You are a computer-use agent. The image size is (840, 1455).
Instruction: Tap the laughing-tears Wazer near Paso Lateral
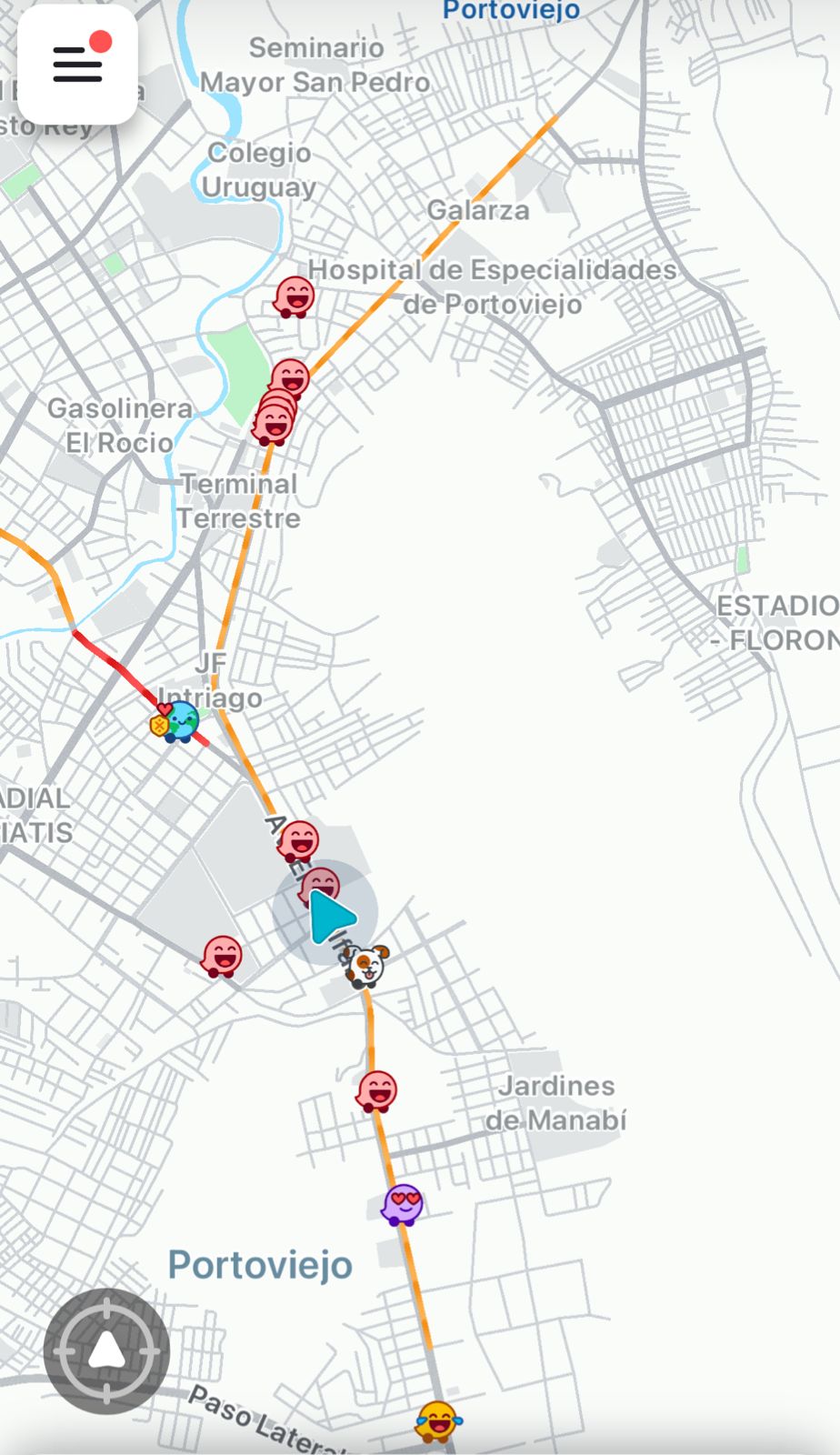[x=437, y=1420]
